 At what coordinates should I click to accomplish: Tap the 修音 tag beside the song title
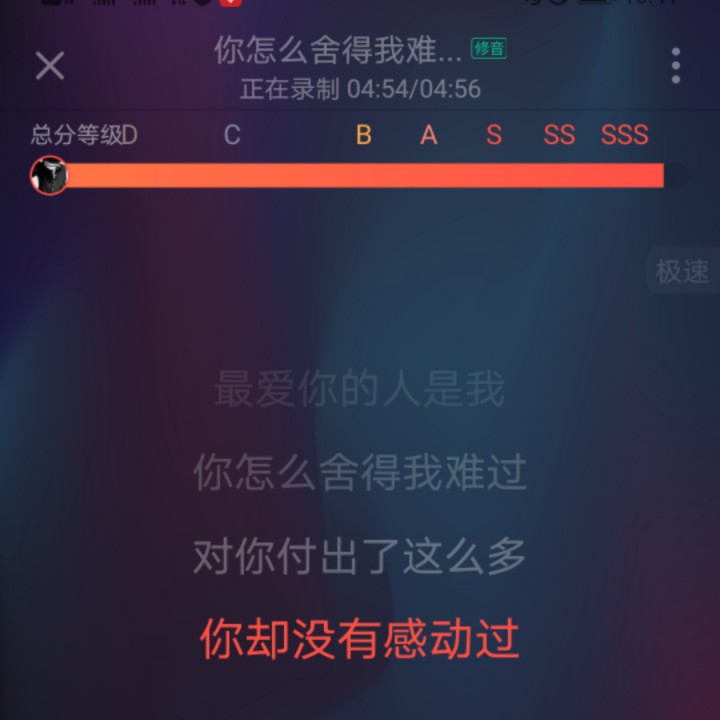(489, 48)
